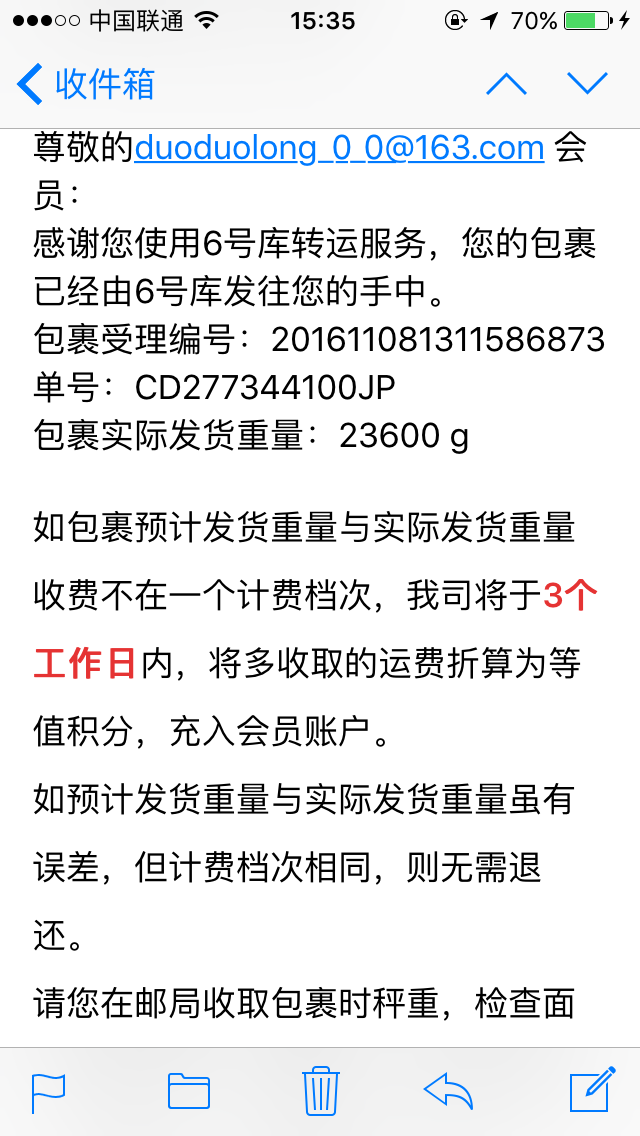Open the duoduolong_0_0@163.com email link
The height and width of the screenshot is (1136, 640).
click(339, 149)
